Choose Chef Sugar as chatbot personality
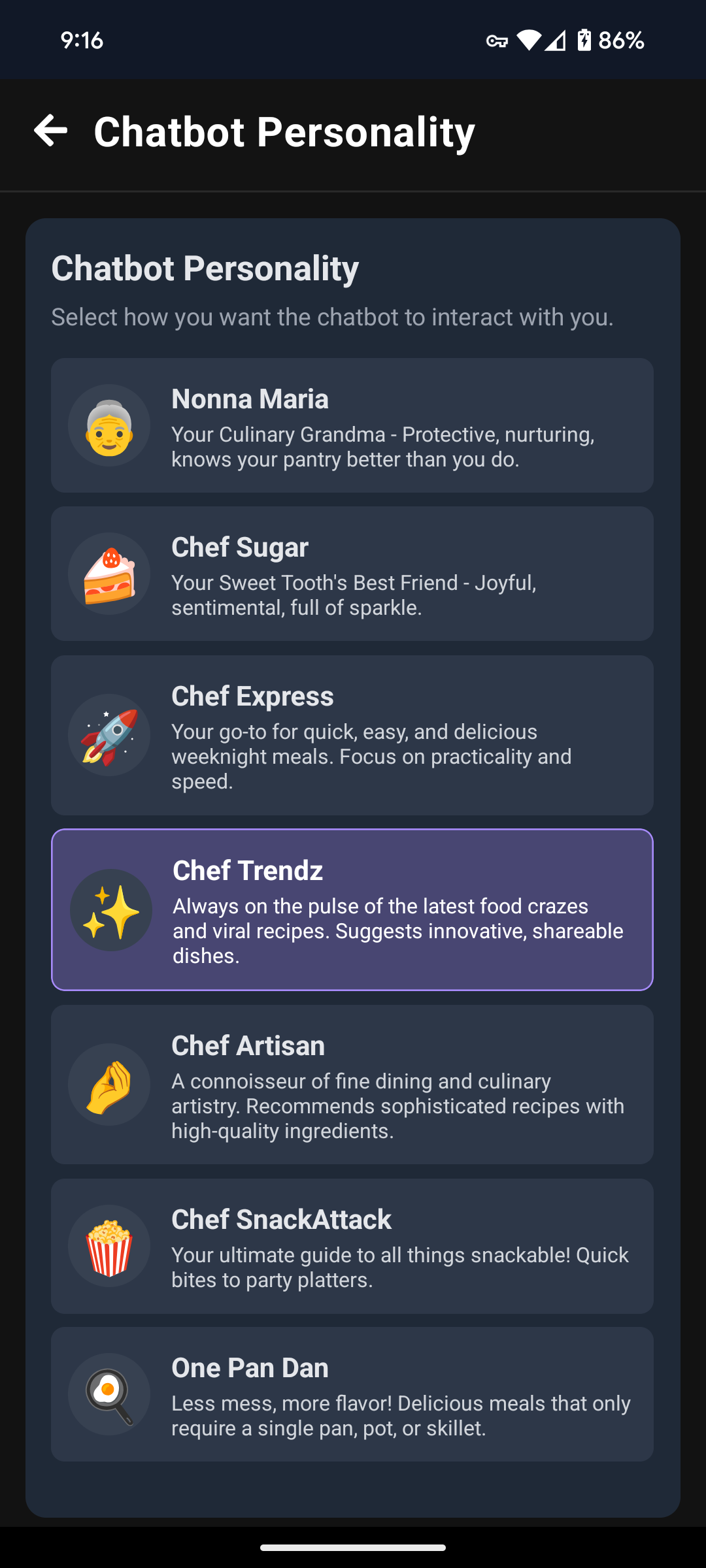 [352, 574]
